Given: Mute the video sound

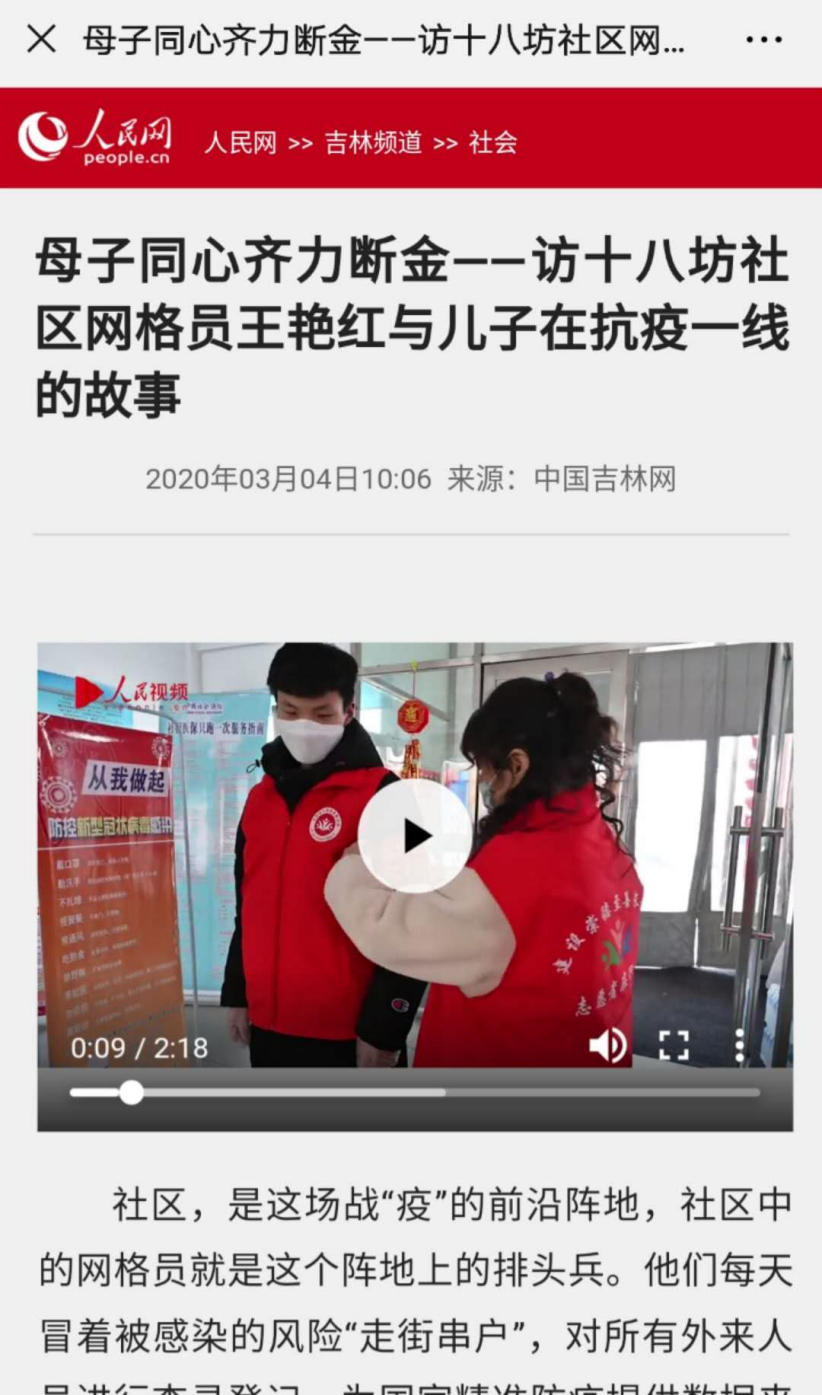Looking at the screenshot, I should point(607,1046).
